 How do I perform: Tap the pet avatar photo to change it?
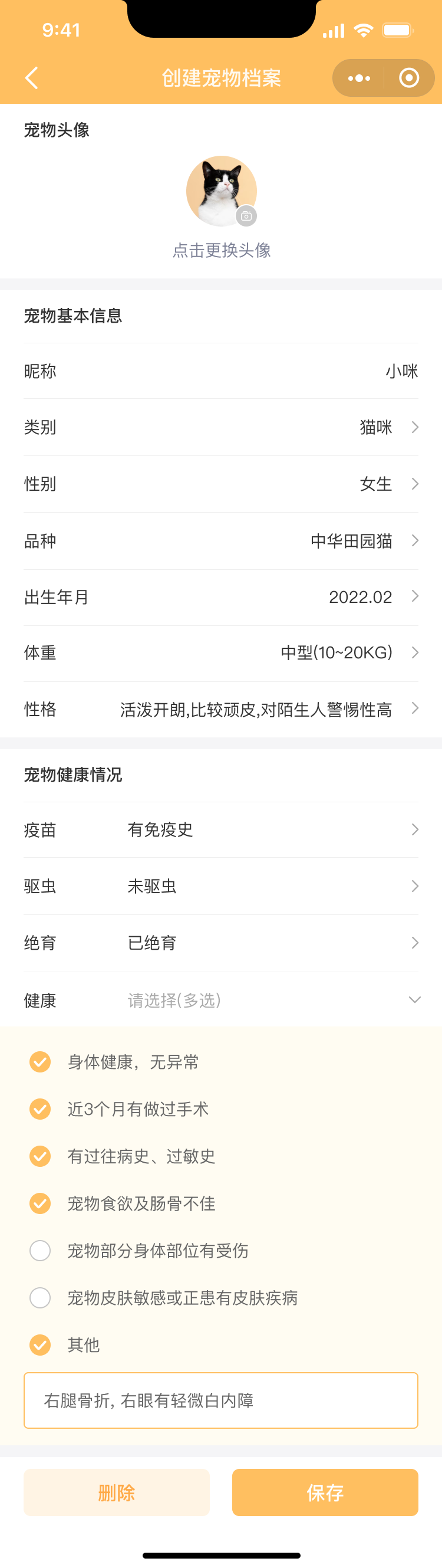coord(222,191)
